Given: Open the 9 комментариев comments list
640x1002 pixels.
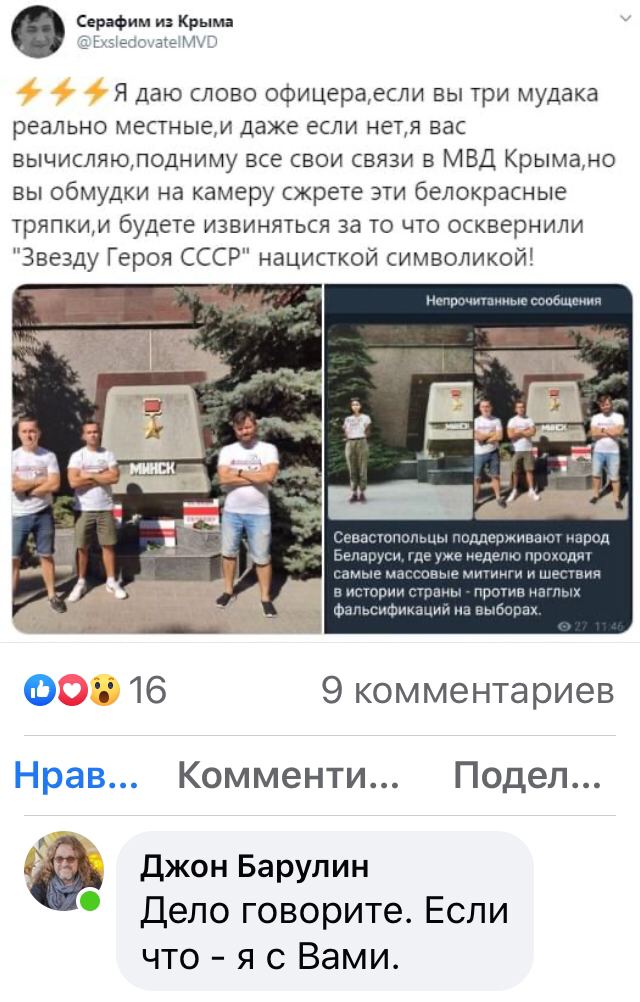Looking at the screenshot, I should point(467,691).
